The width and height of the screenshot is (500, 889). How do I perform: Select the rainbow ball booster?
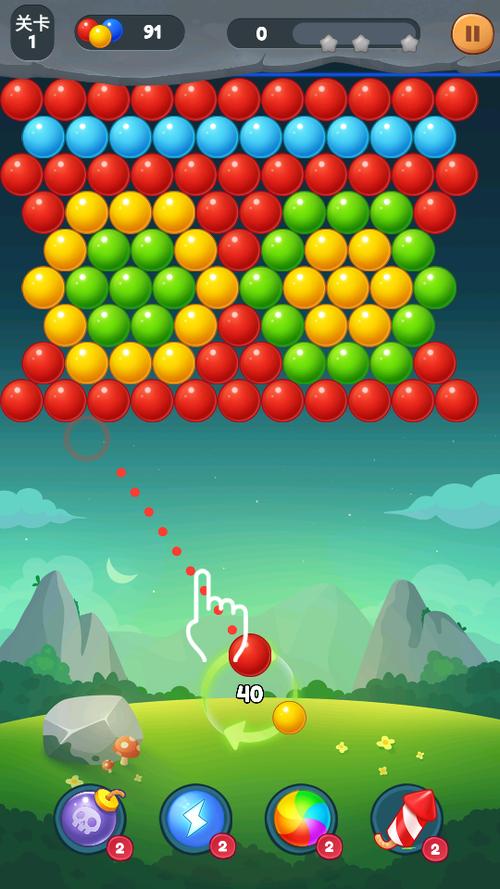coord(301,819)
